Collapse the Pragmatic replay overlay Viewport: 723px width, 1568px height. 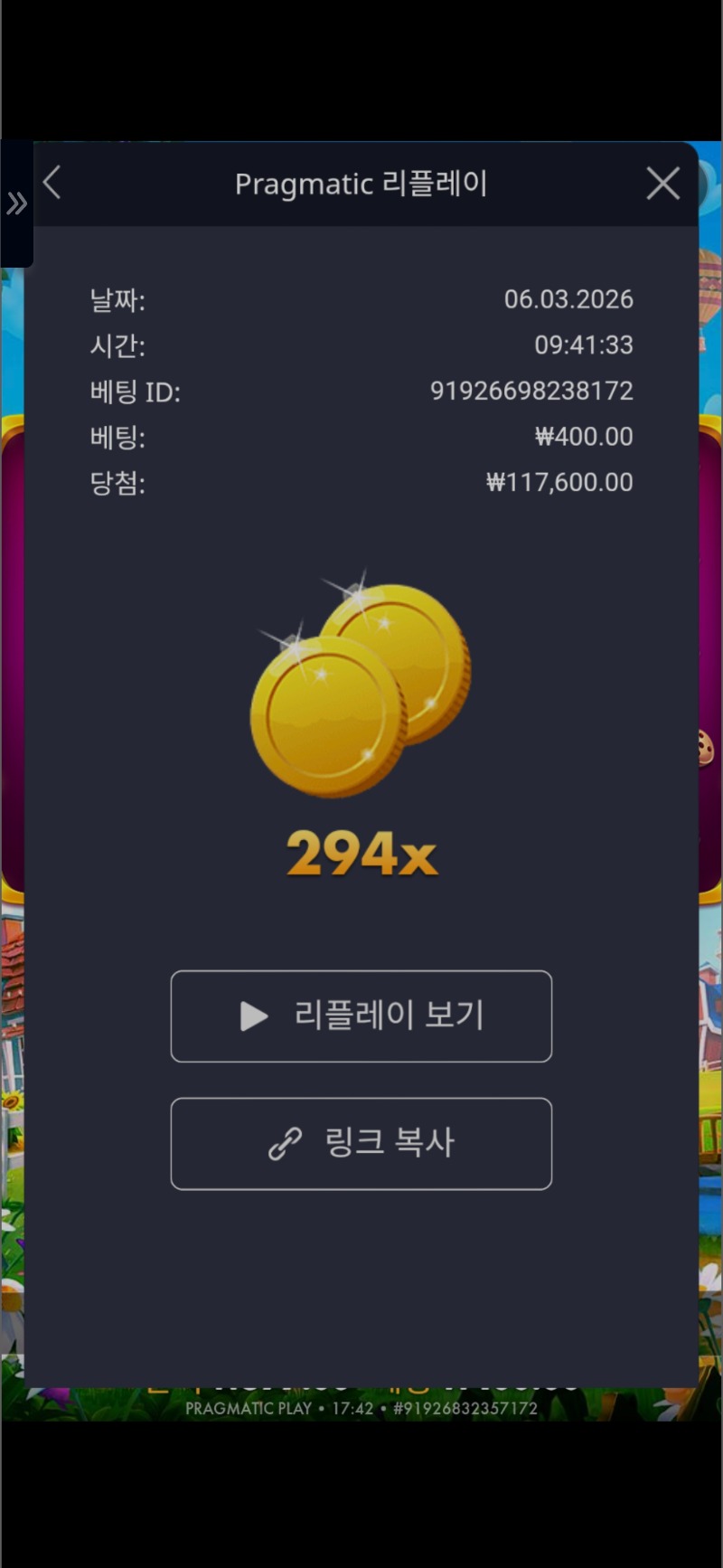coord(662,183)
